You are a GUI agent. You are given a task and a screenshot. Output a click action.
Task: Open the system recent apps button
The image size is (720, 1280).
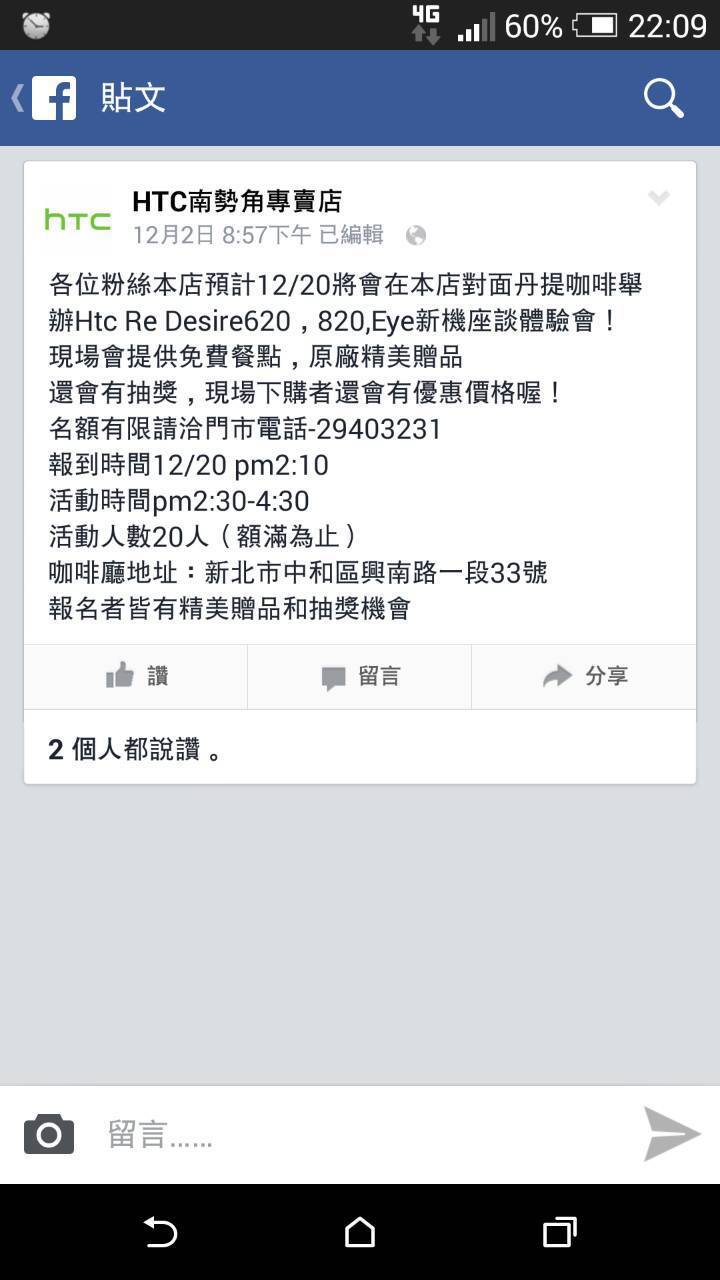pyautogui.click(x=560, y=1232)
